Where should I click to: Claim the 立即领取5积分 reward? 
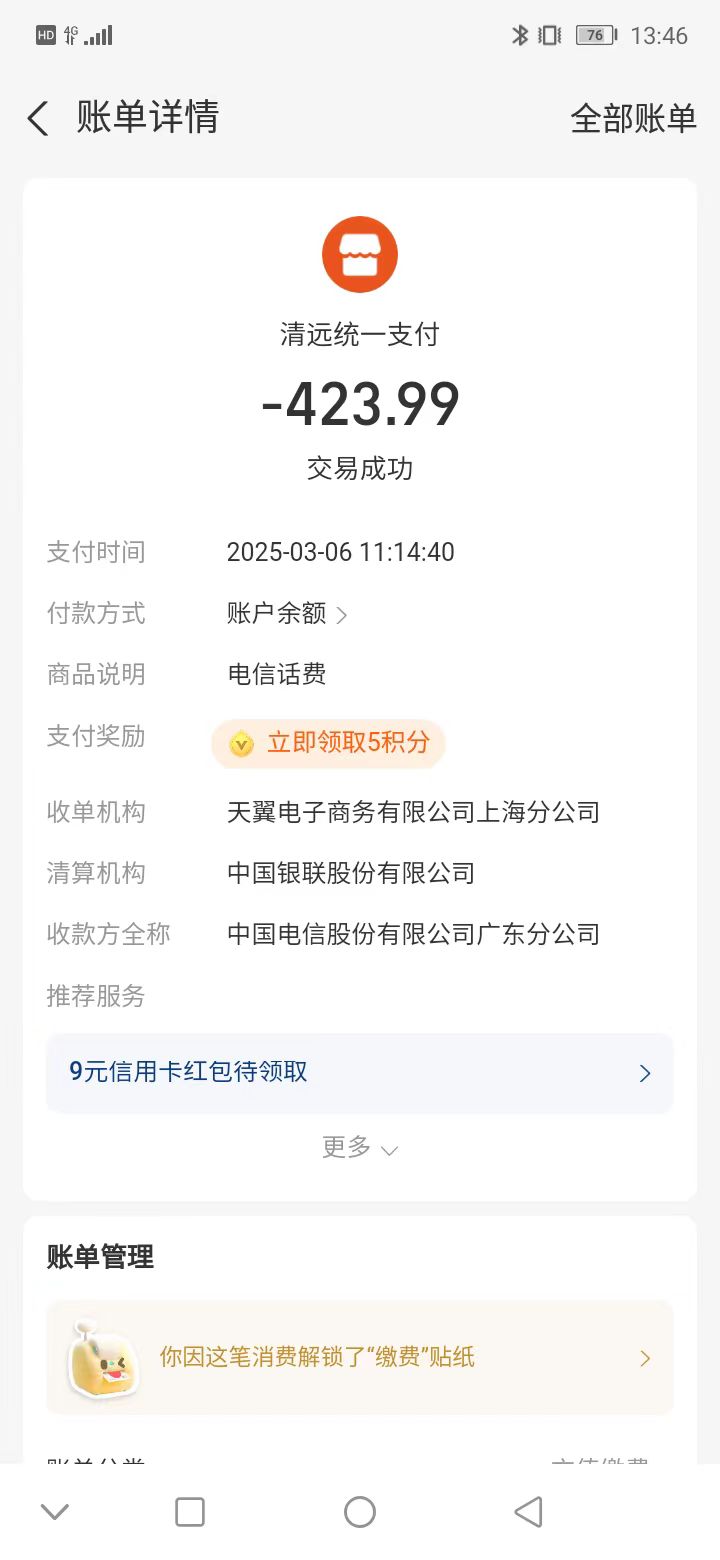328,743
